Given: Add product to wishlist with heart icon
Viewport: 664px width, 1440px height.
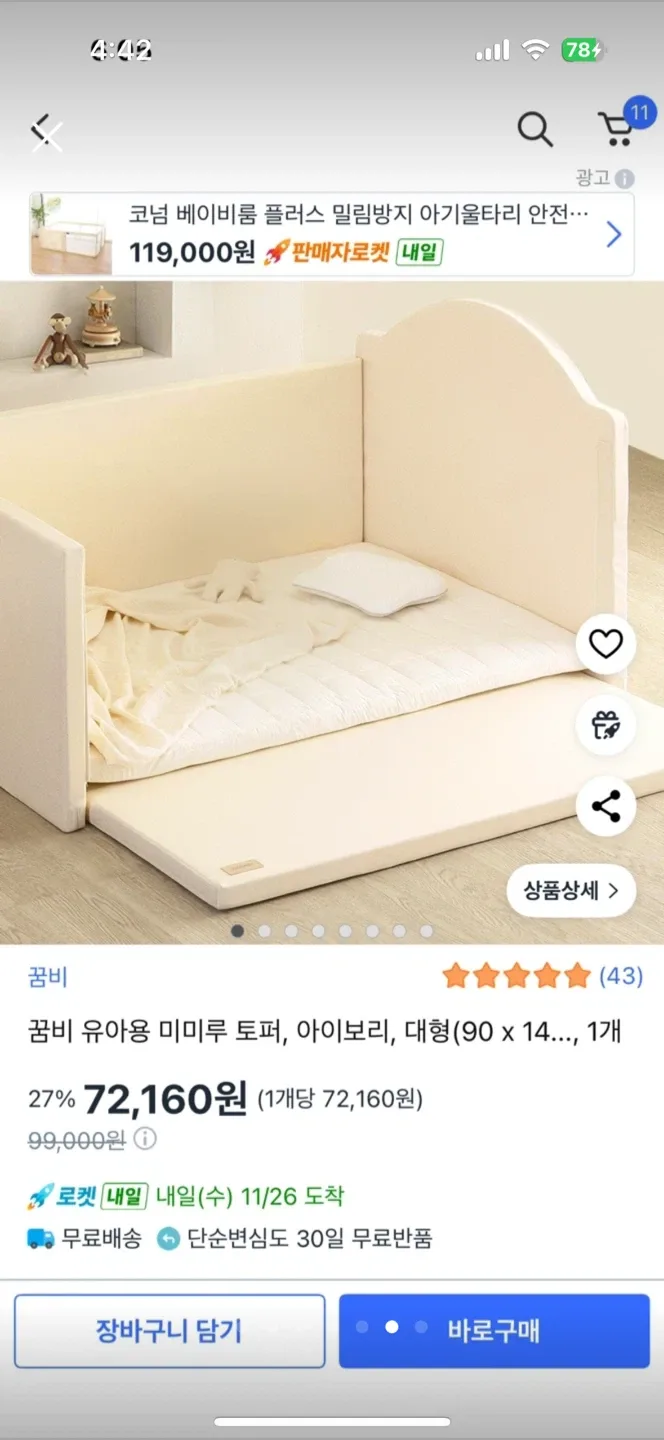Looking at the screenshot, I should [606, 644].
